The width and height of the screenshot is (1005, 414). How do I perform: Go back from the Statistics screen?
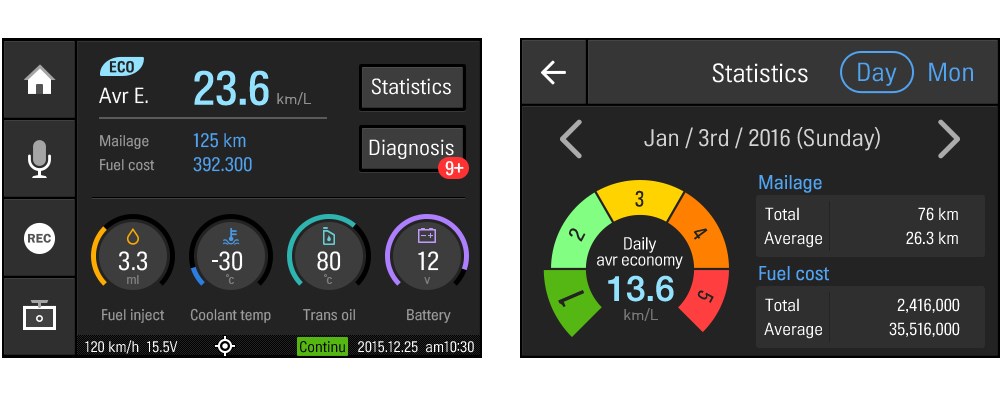click(553, 72)
